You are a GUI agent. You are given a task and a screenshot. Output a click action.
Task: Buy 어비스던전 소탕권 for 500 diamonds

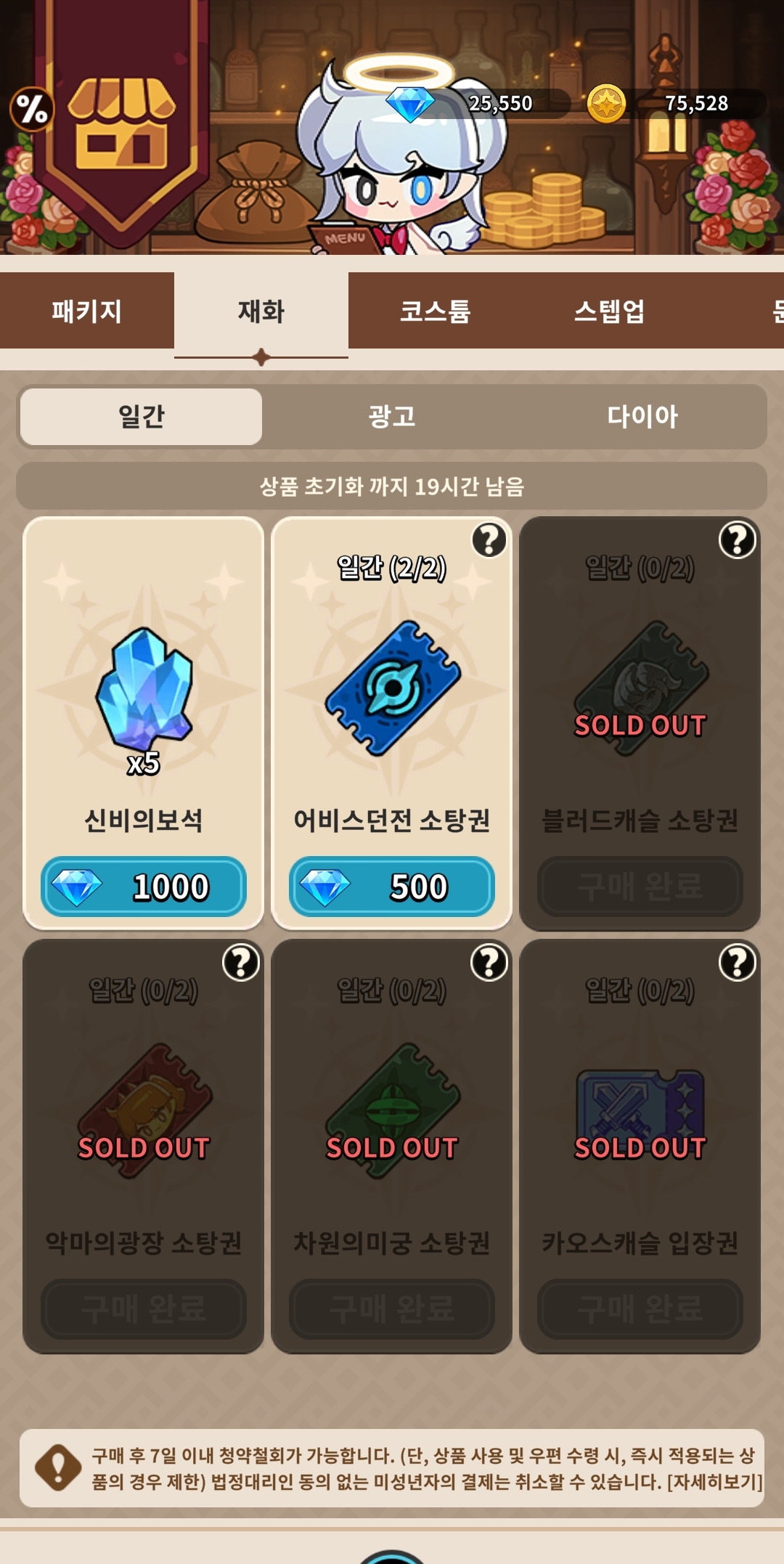click(x=392, y=887)
